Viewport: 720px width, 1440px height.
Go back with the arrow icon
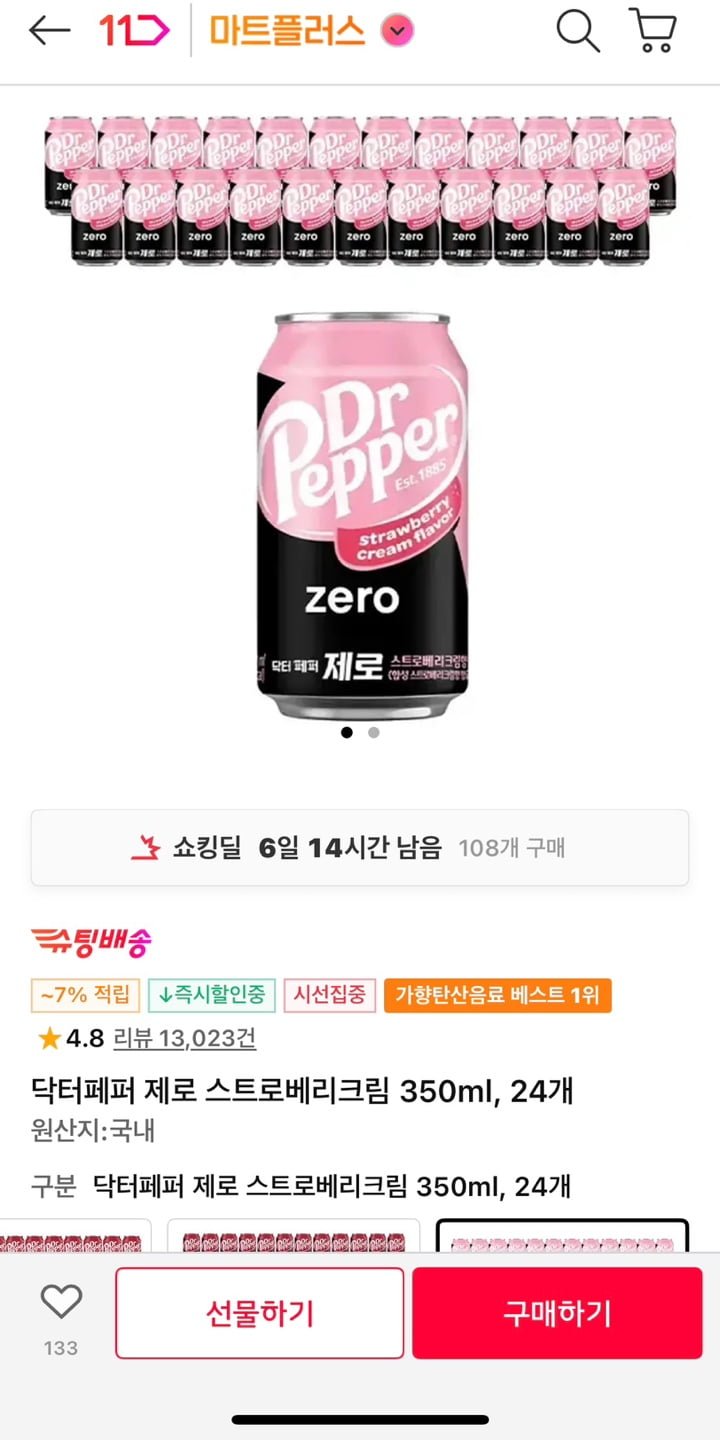50,31
